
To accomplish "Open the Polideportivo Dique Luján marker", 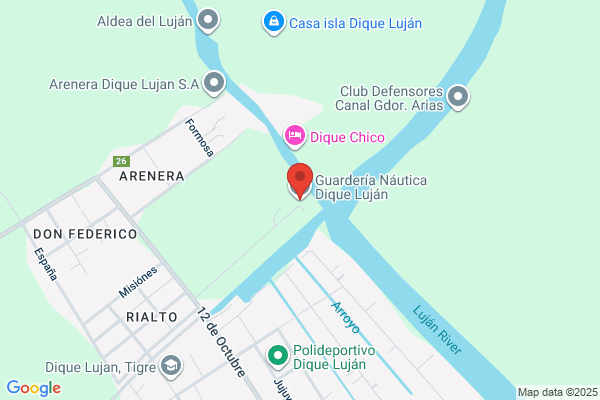I will (278, 356).
